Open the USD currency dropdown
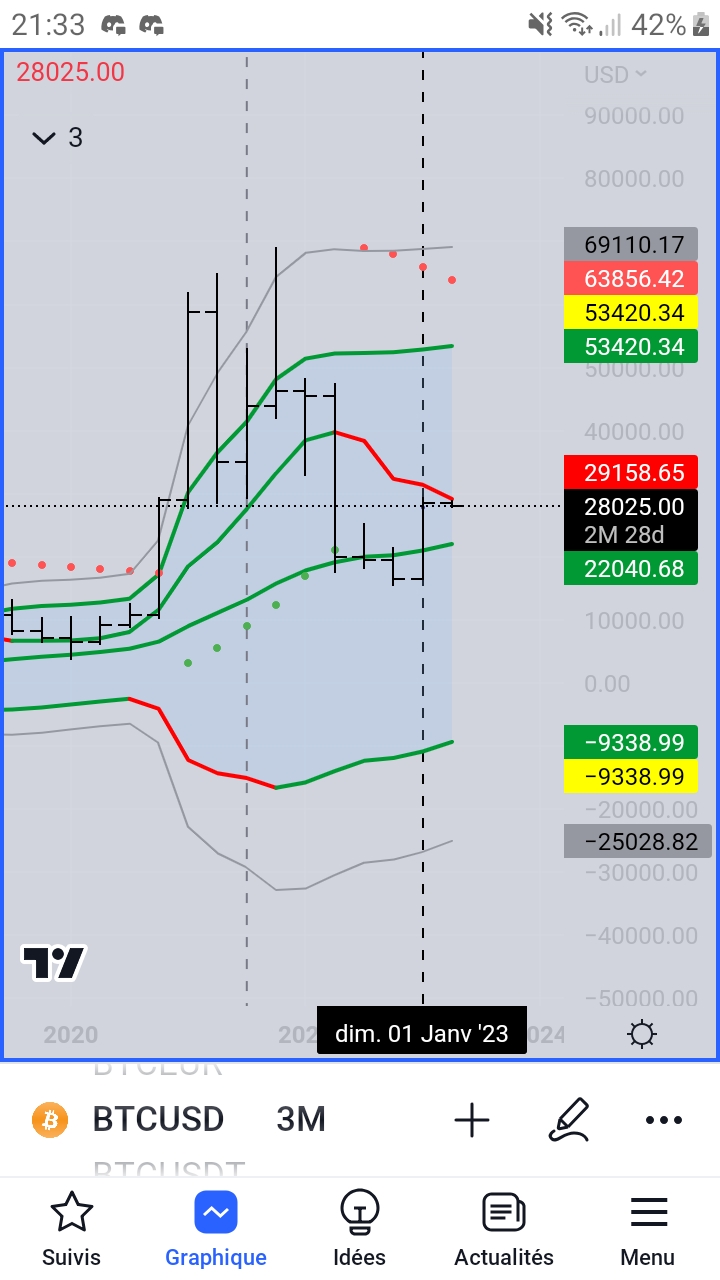Viewport: 720px width, 1280px height. coord(614,74)
